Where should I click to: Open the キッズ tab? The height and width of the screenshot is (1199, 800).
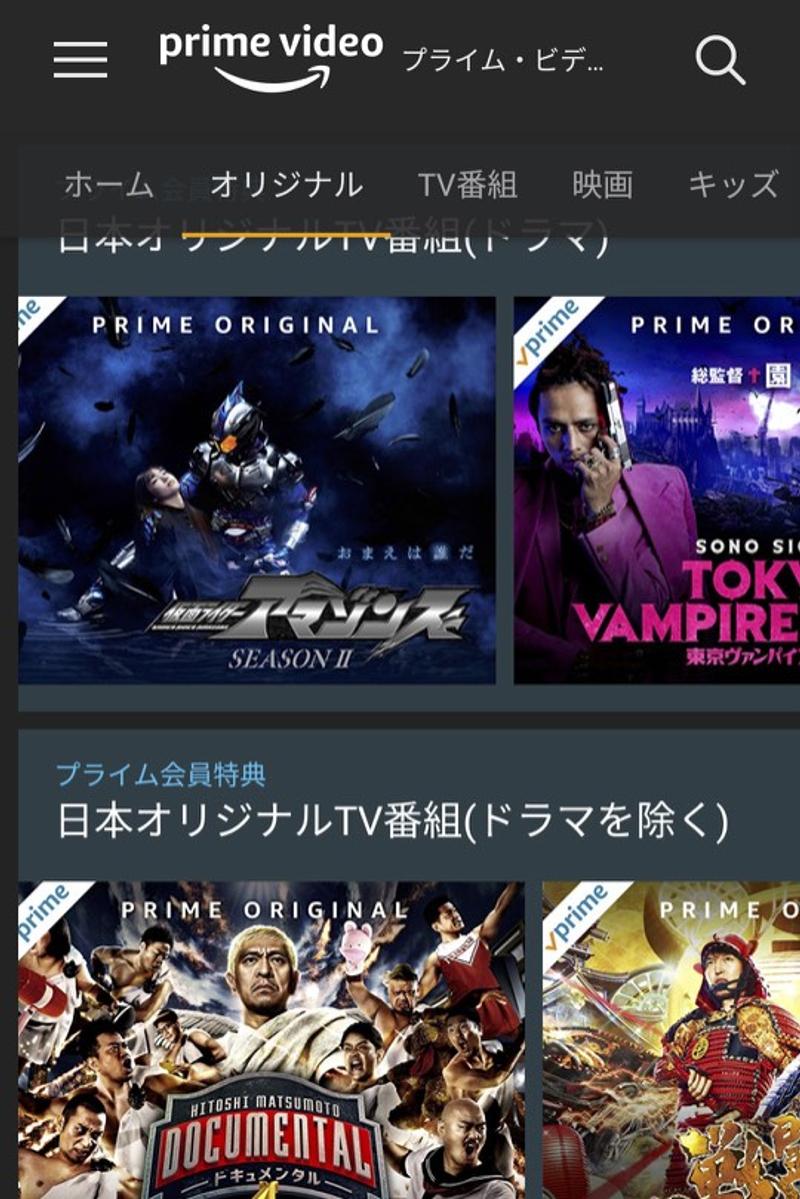point(733,183)
